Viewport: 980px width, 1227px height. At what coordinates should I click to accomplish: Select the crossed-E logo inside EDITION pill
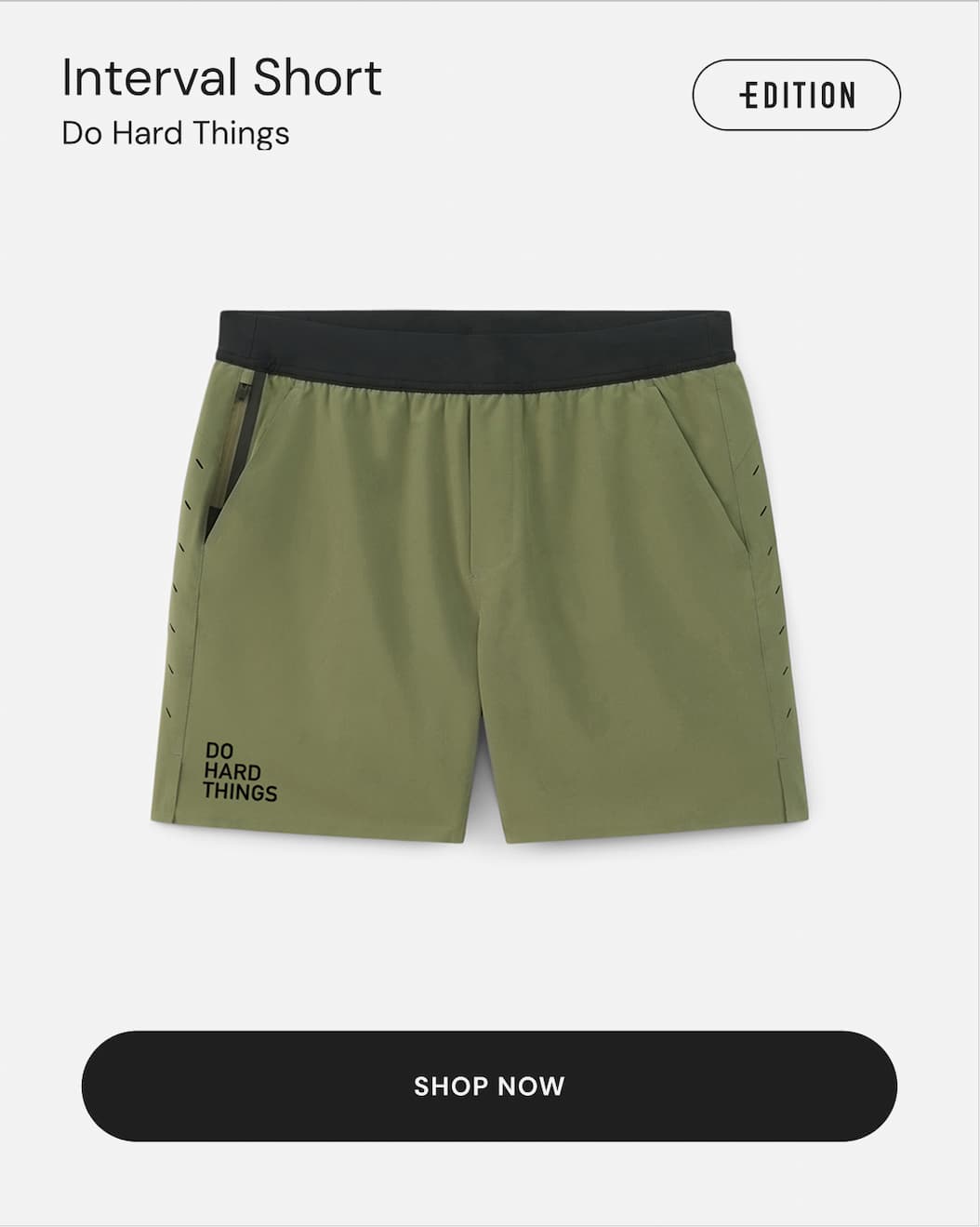(x=748, y=93)
